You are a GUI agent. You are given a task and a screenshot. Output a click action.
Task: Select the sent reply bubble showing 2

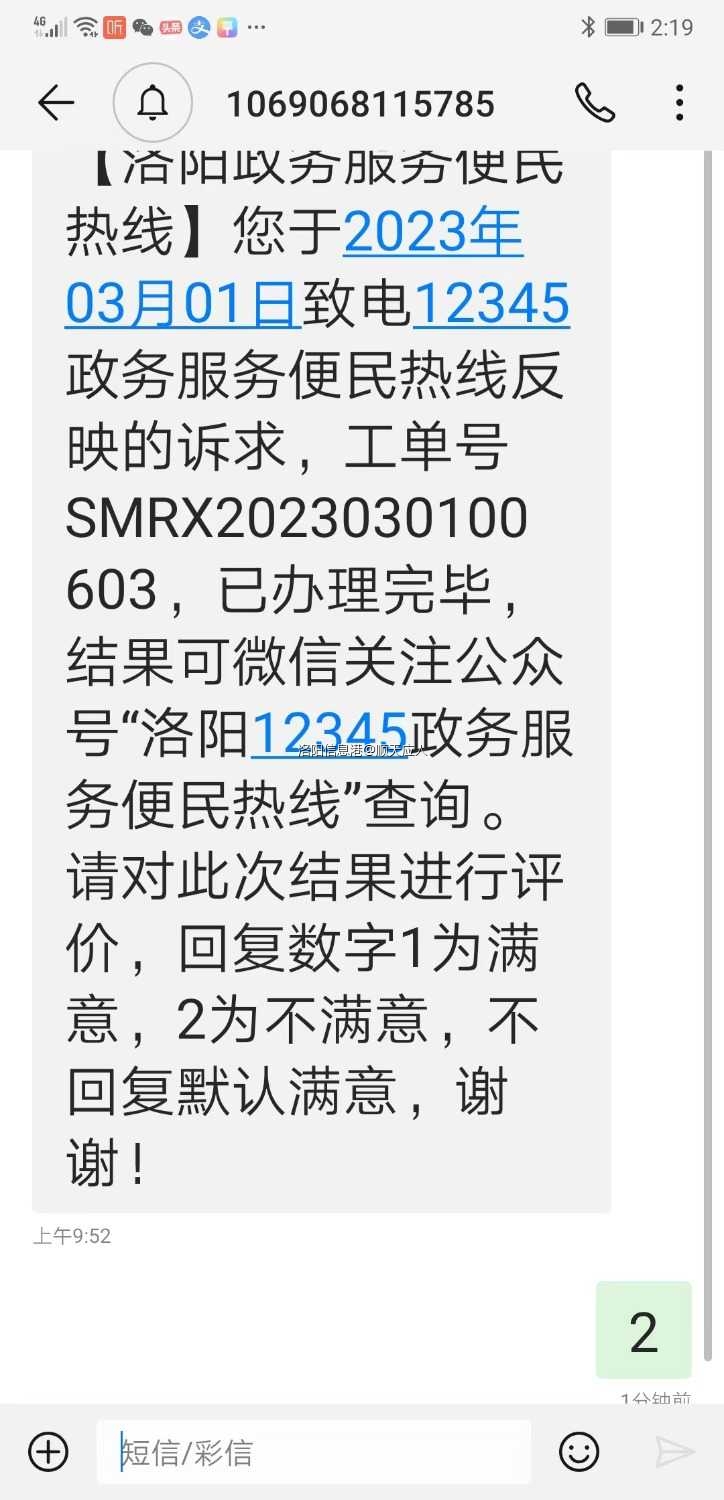click(643, 1331)
